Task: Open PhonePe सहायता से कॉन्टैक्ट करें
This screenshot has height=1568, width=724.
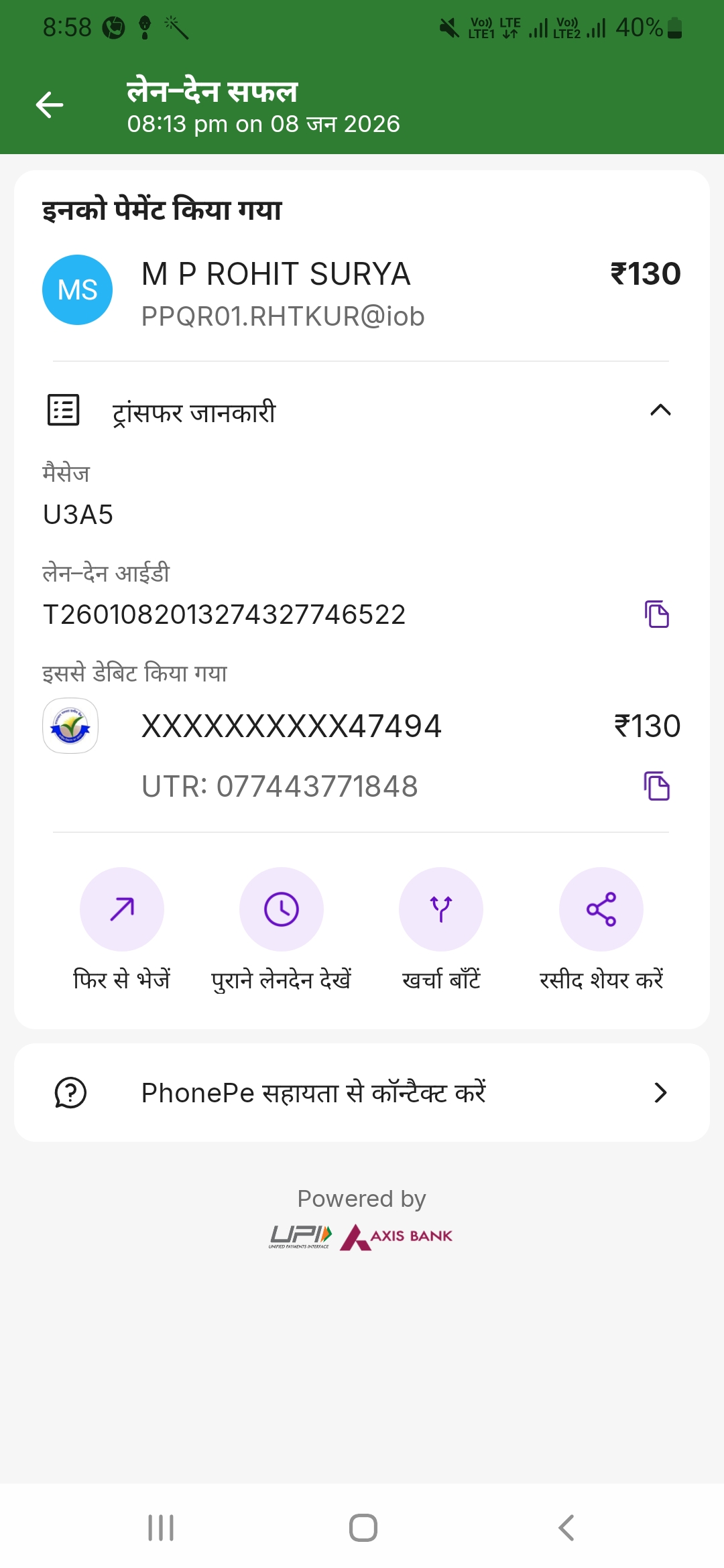Action: click(x=362, y=1092)
